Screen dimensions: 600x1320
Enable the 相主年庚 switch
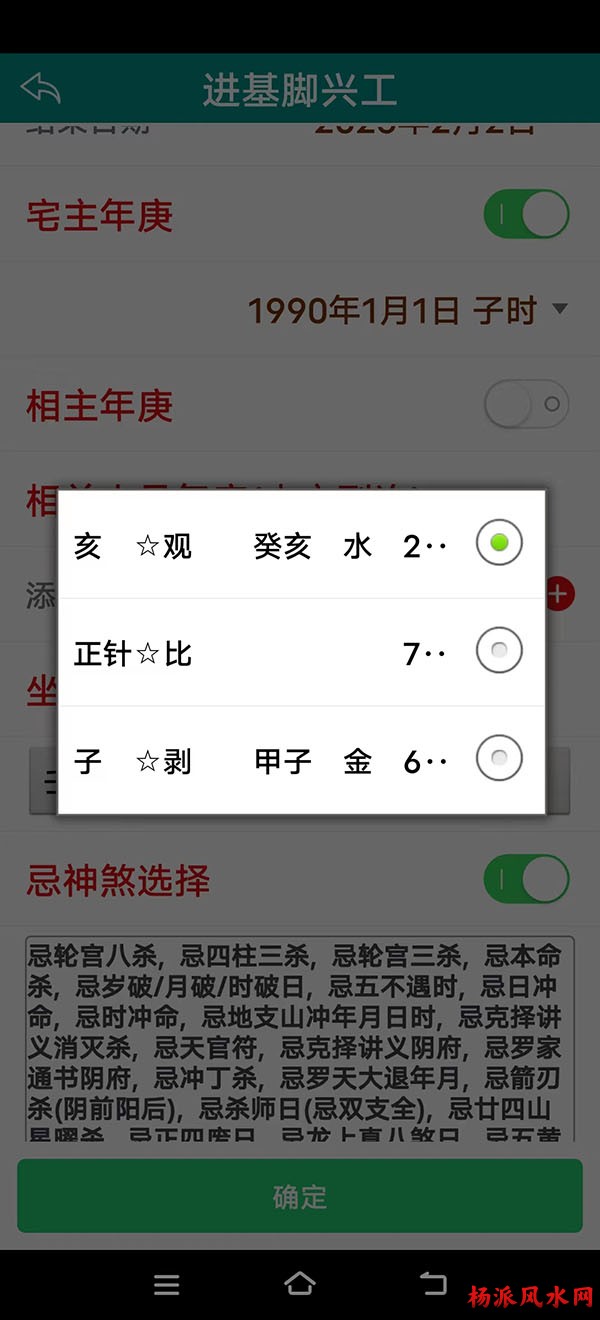coord(526,405)
